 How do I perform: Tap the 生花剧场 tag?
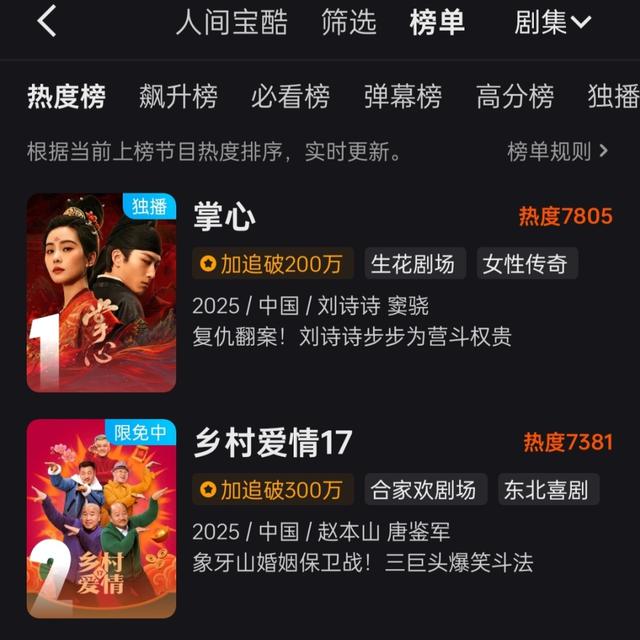point(412,264)
